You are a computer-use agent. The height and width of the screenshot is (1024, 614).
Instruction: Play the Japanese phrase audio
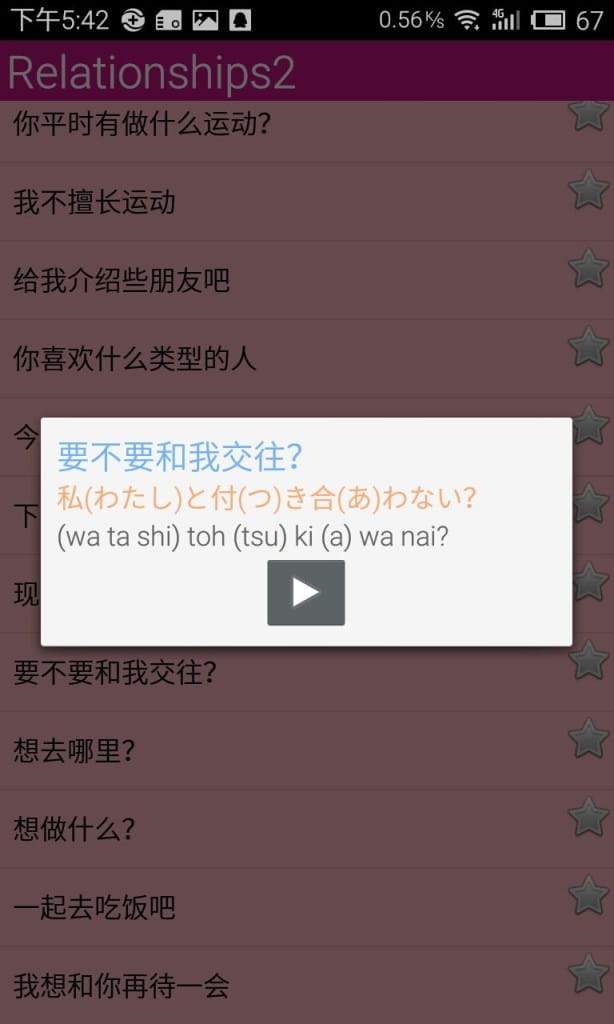point(305,593)
